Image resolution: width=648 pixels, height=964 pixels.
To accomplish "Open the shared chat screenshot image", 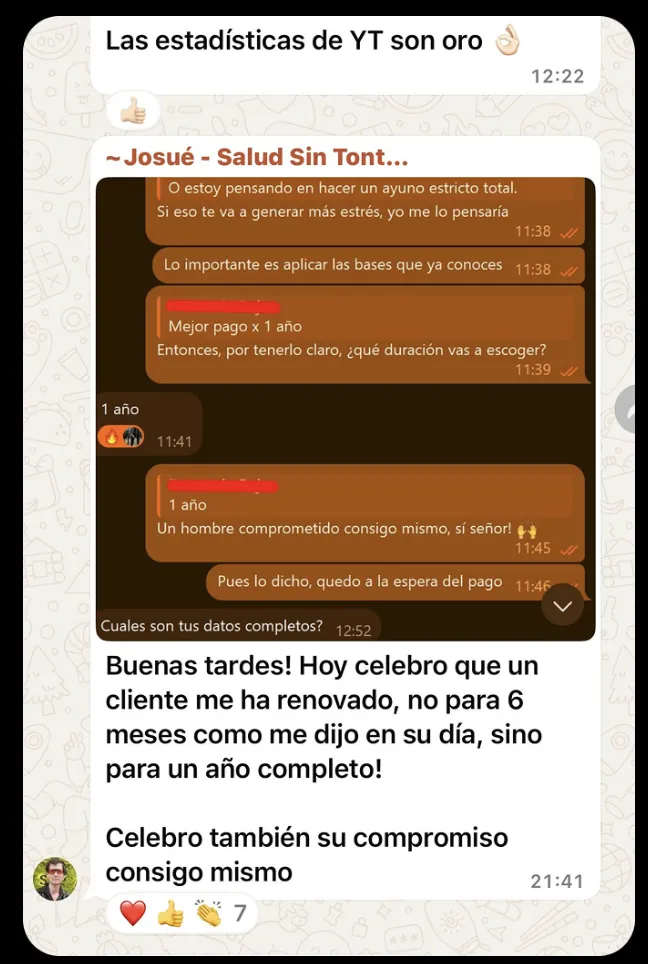I will [x=345, y=408].
